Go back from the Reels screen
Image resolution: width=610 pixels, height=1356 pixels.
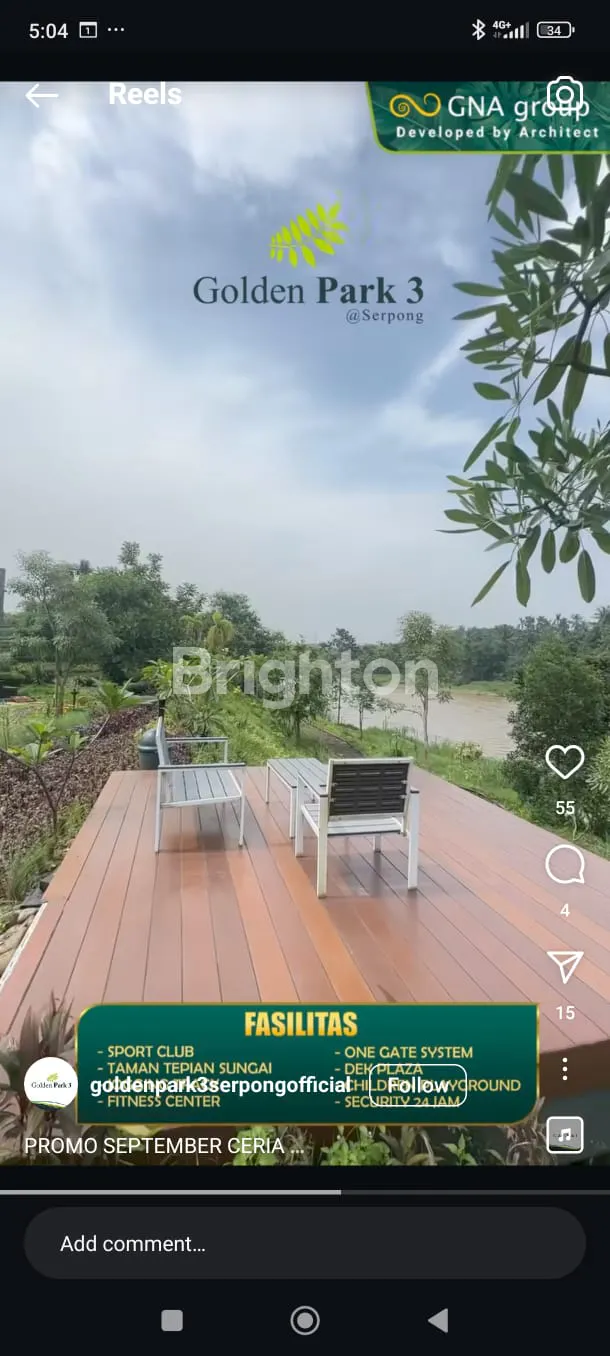click(x=42, y=96)
